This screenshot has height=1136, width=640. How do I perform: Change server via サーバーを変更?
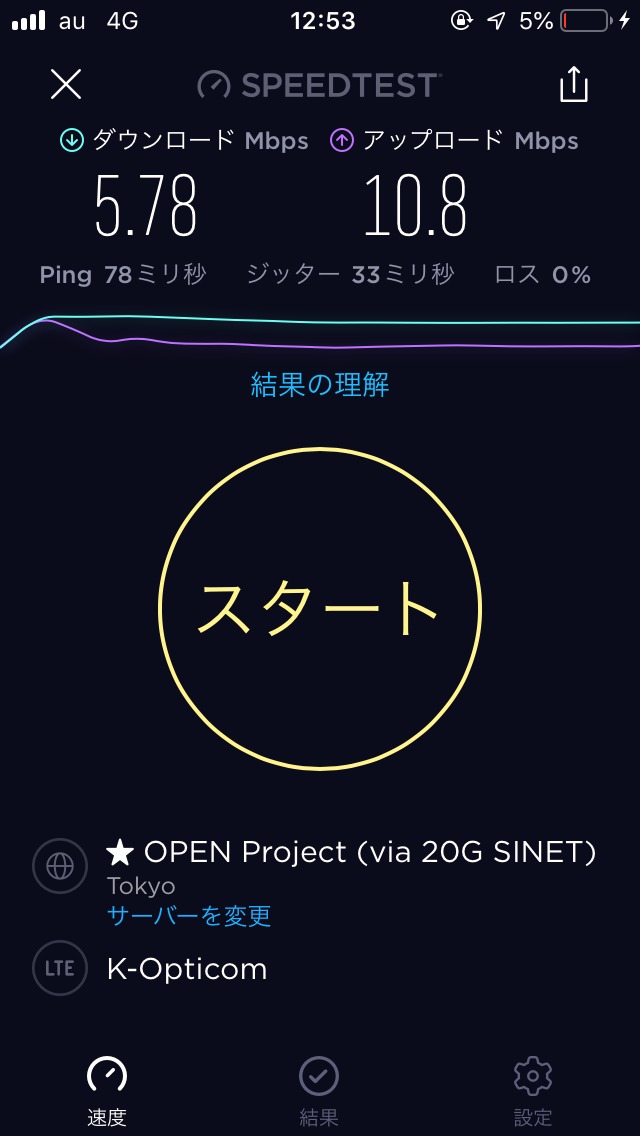[189, 916]
